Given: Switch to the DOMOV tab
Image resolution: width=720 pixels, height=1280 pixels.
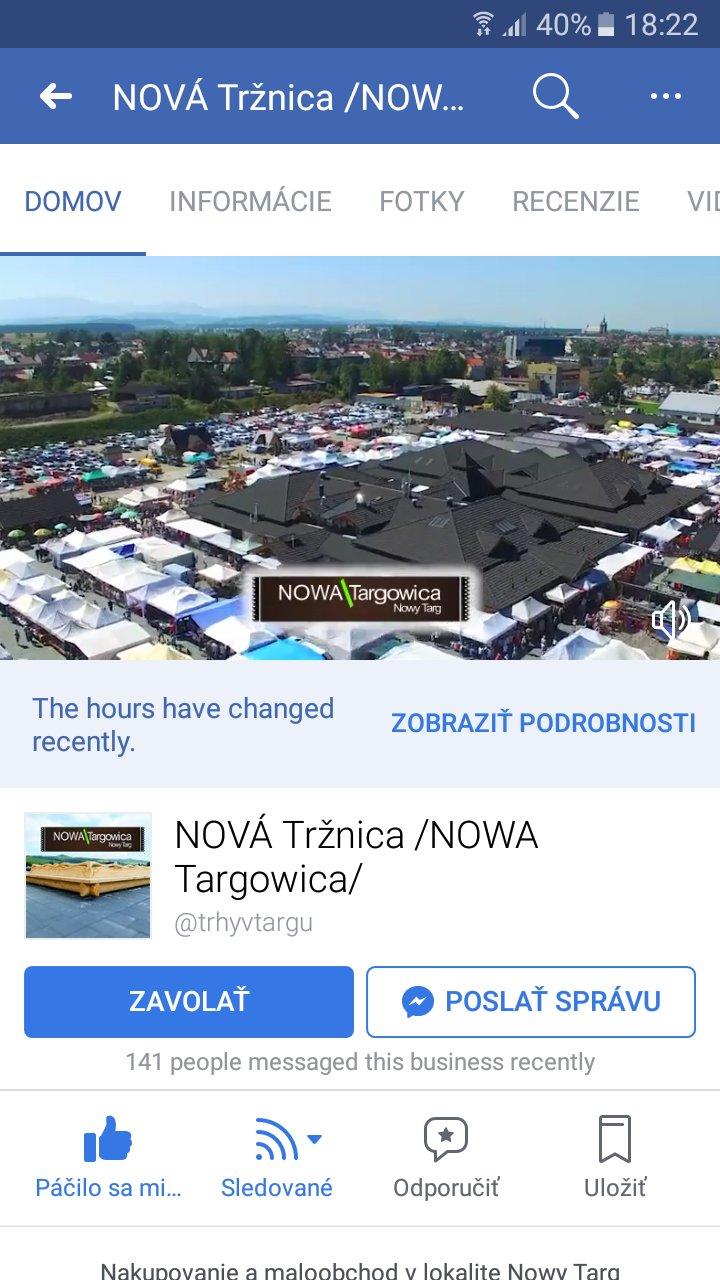Looking at the screenshot, I should 73,201.
